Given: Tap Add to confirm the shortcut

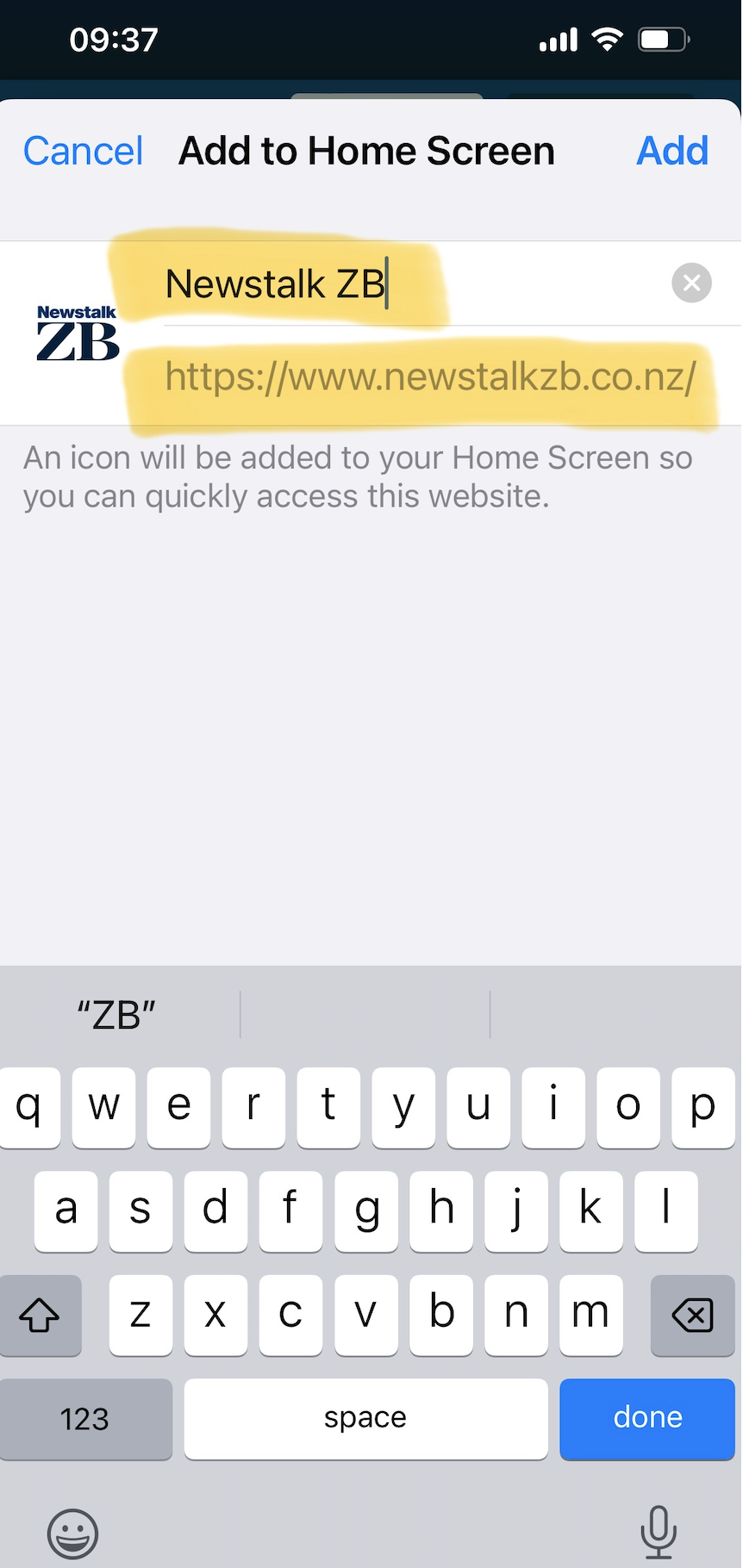Looking at the screenshot, I should (x=672, y=152).
